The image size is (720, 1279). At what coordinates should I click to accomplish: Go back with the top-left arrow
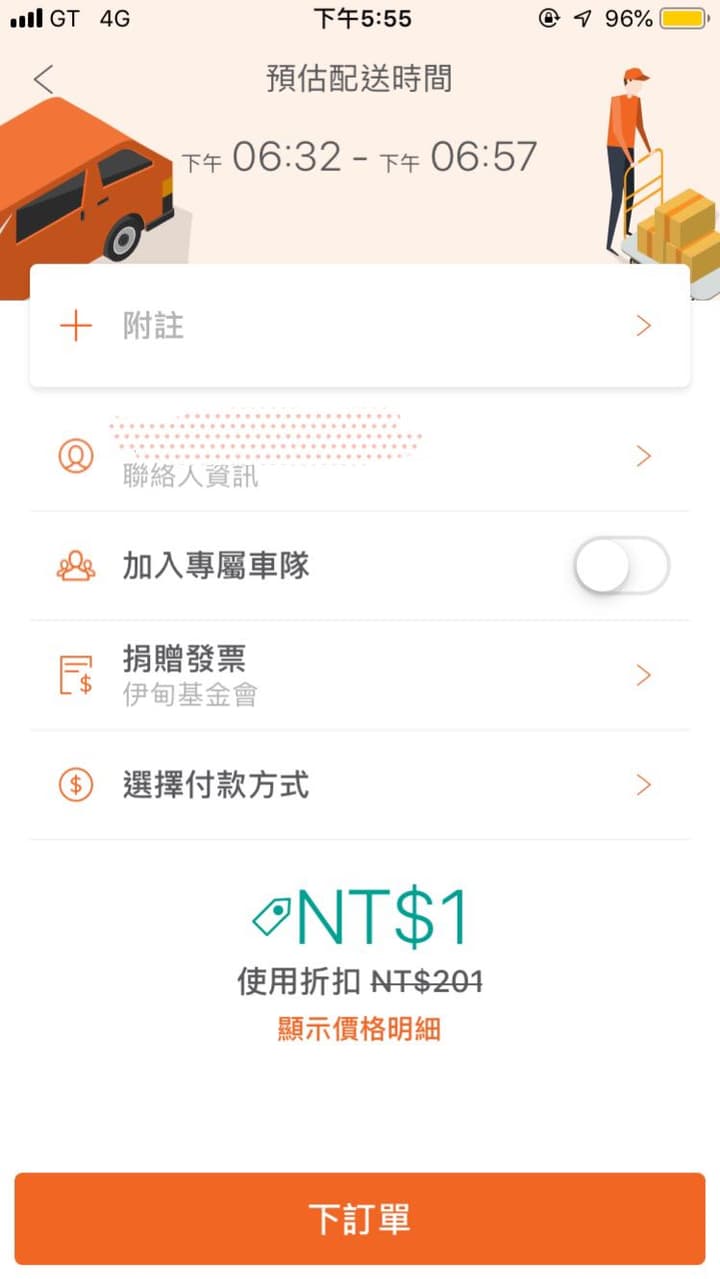[x=43, y=79]
